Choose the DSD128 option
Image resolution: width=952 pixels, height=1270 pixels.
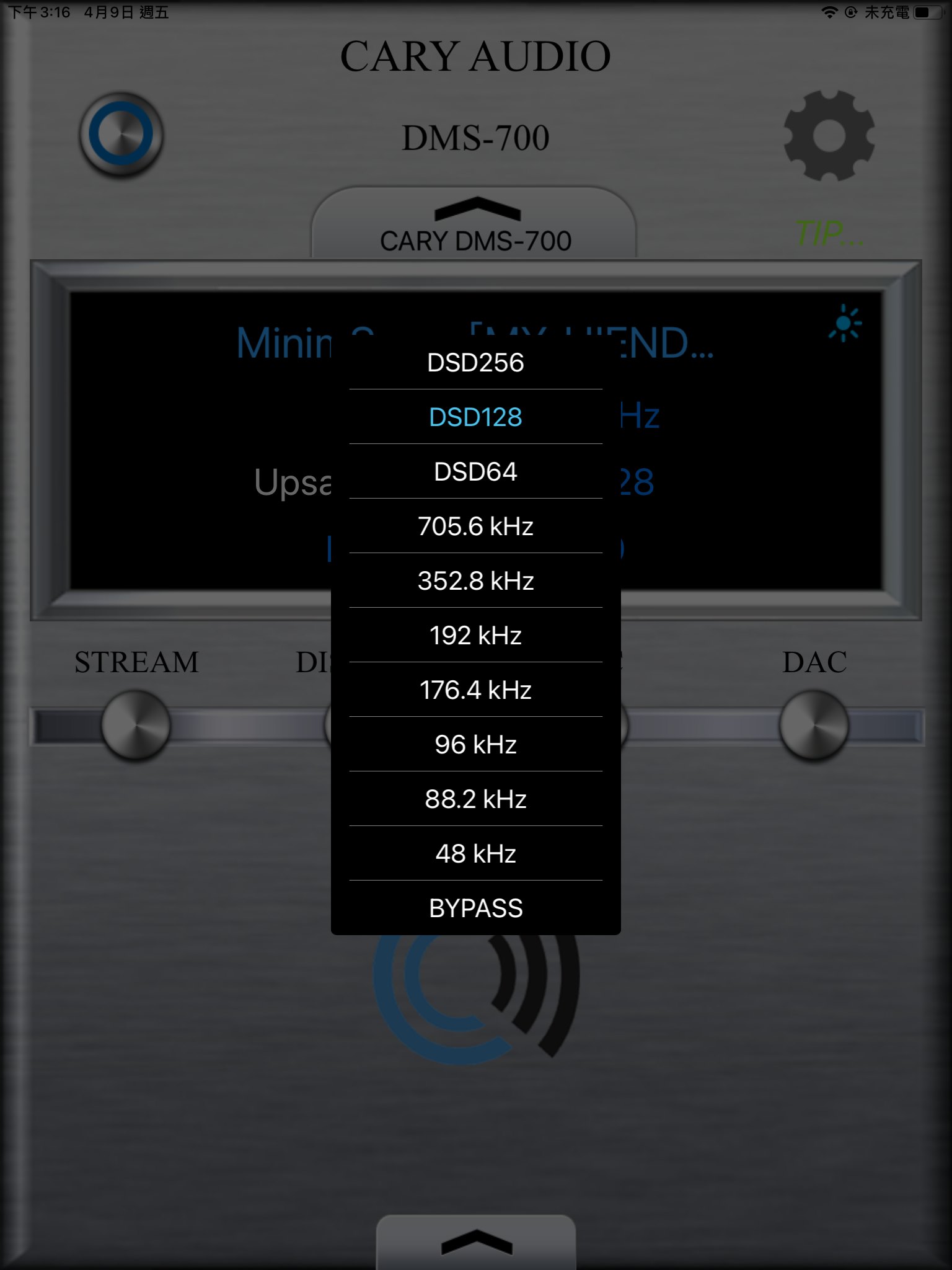[x=475, y=417]
